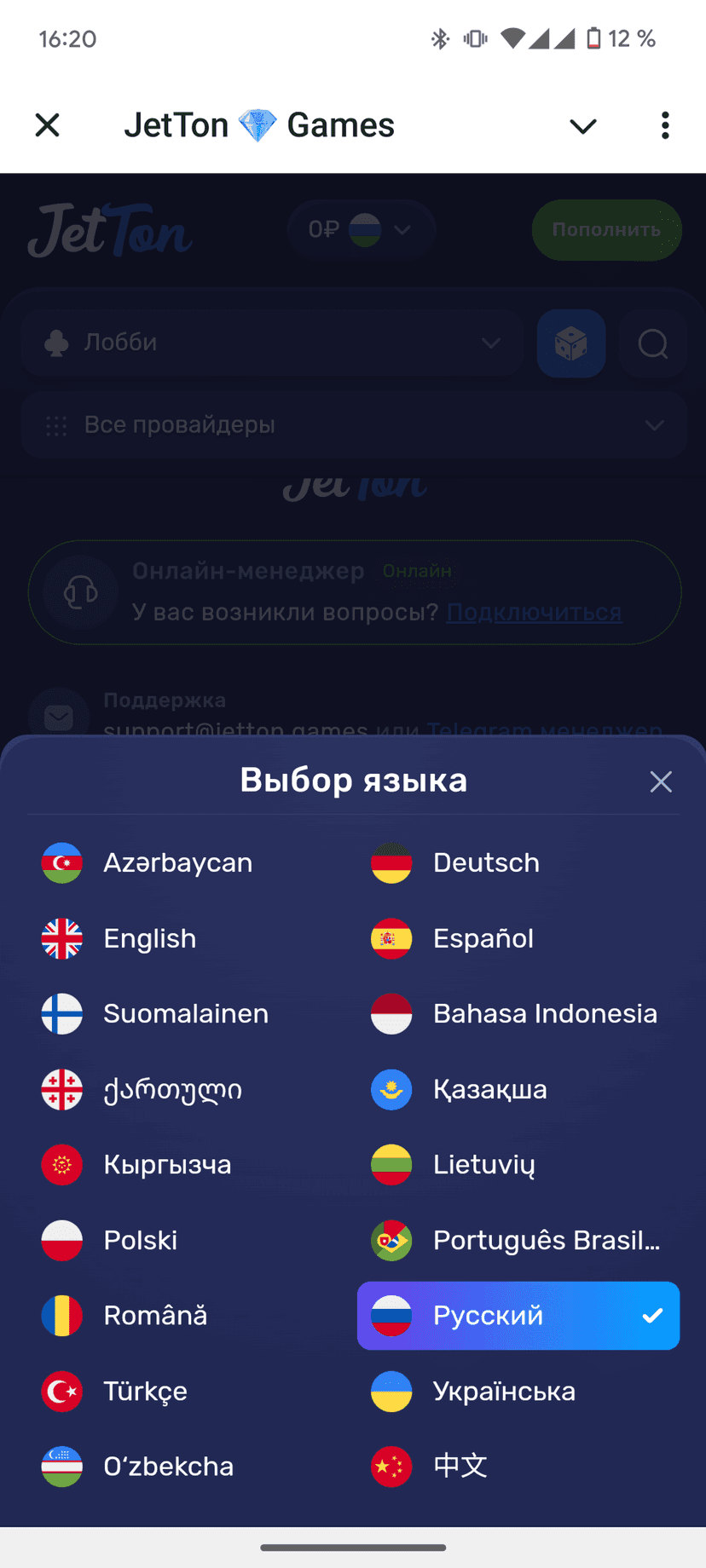
Task: Dismiss the language selection sheet
Action: (x=661, y=781)
